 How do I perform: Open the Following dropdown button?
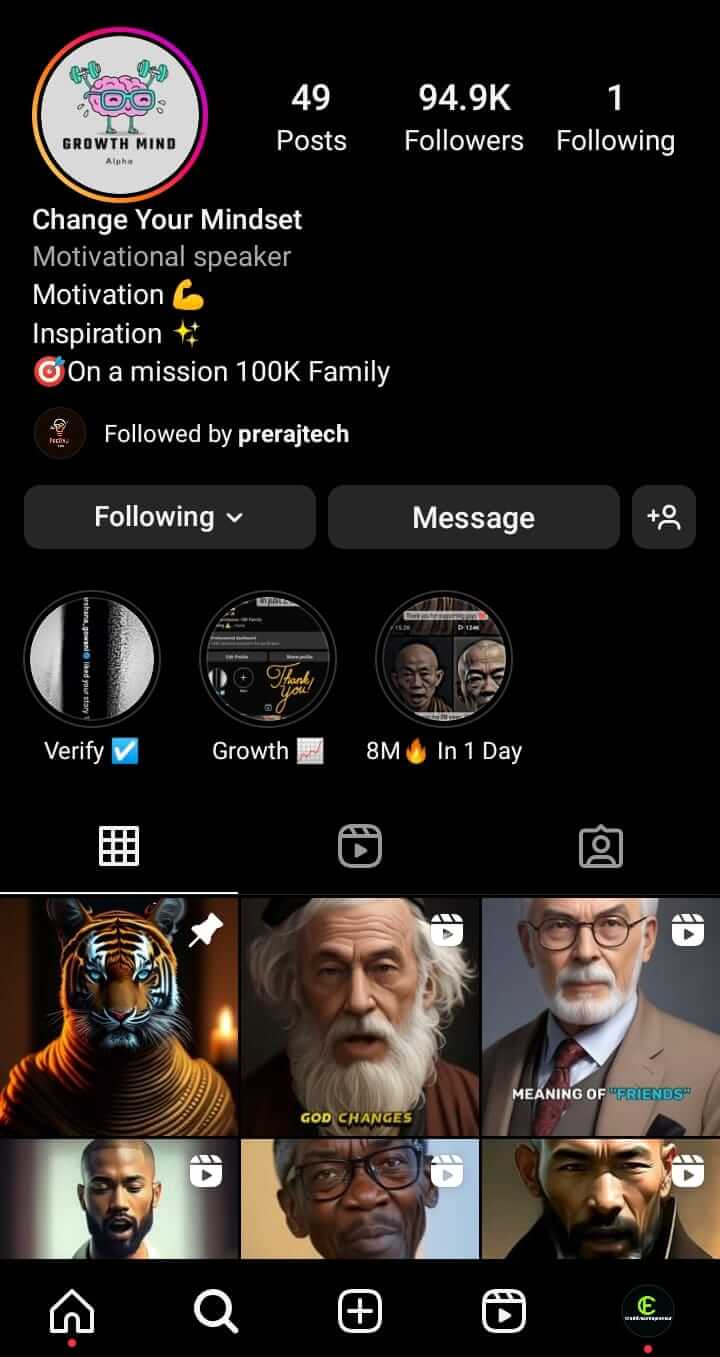click(169, 517)
